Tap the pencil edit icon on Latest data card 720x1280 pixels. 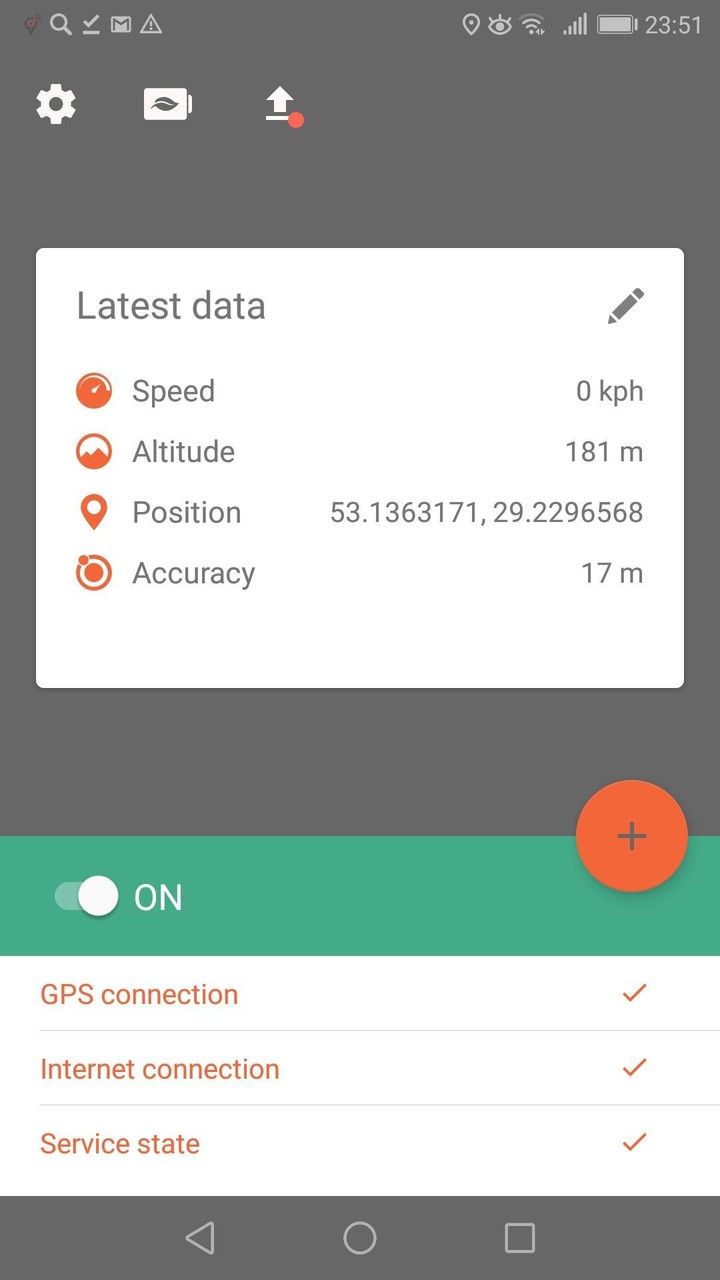[626, 306]
